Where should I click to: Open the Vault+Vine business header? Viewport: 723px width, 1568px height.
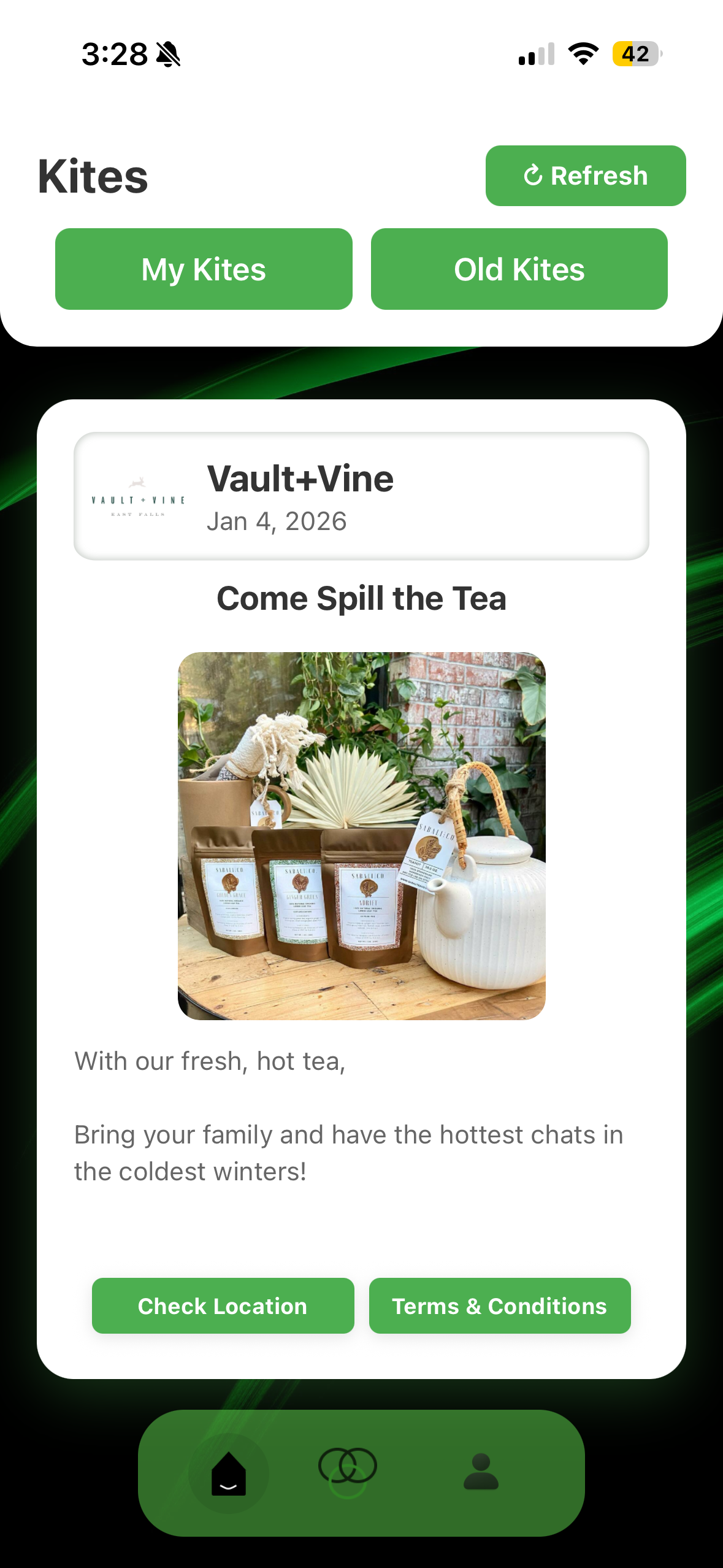[361, 496]
